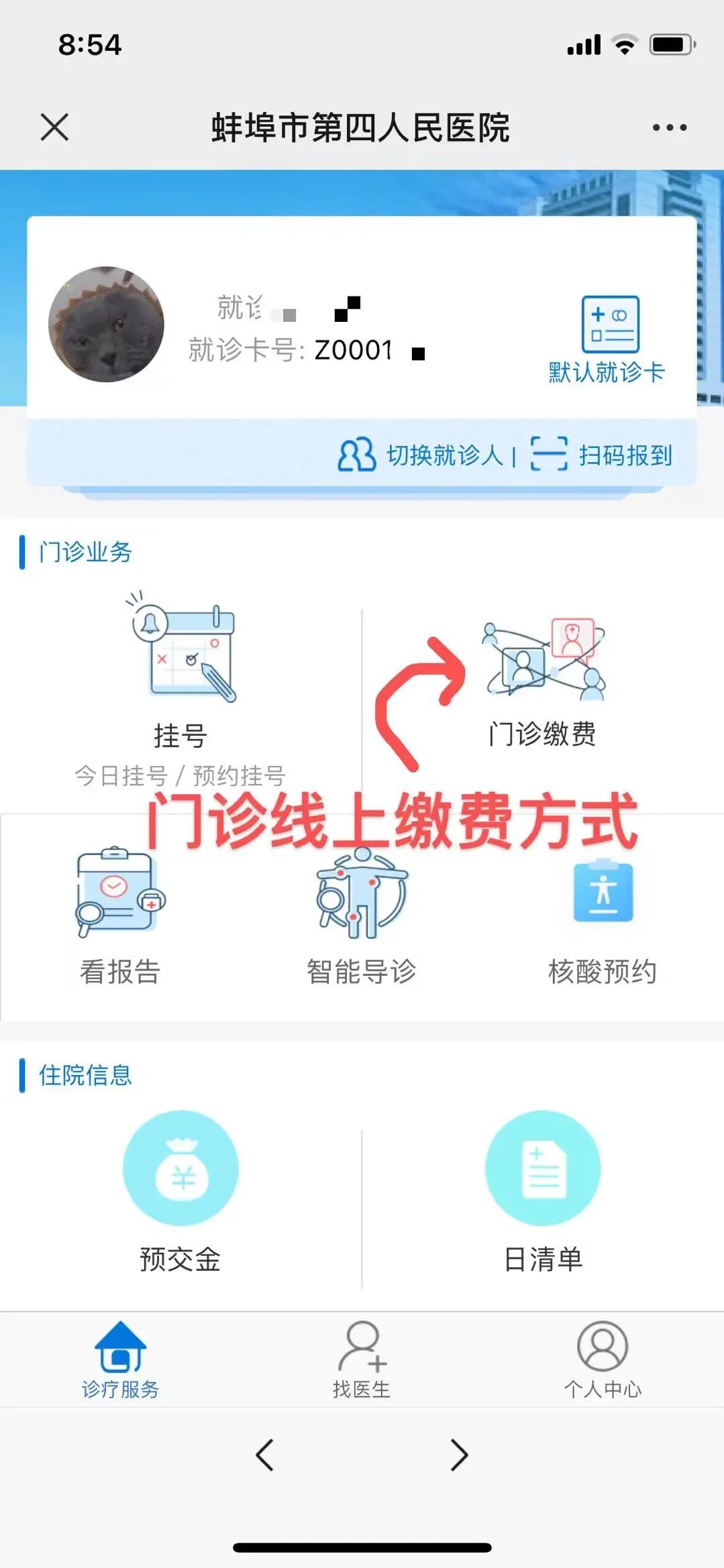Go back with the browser back arrow

[x=265, y=1455]
